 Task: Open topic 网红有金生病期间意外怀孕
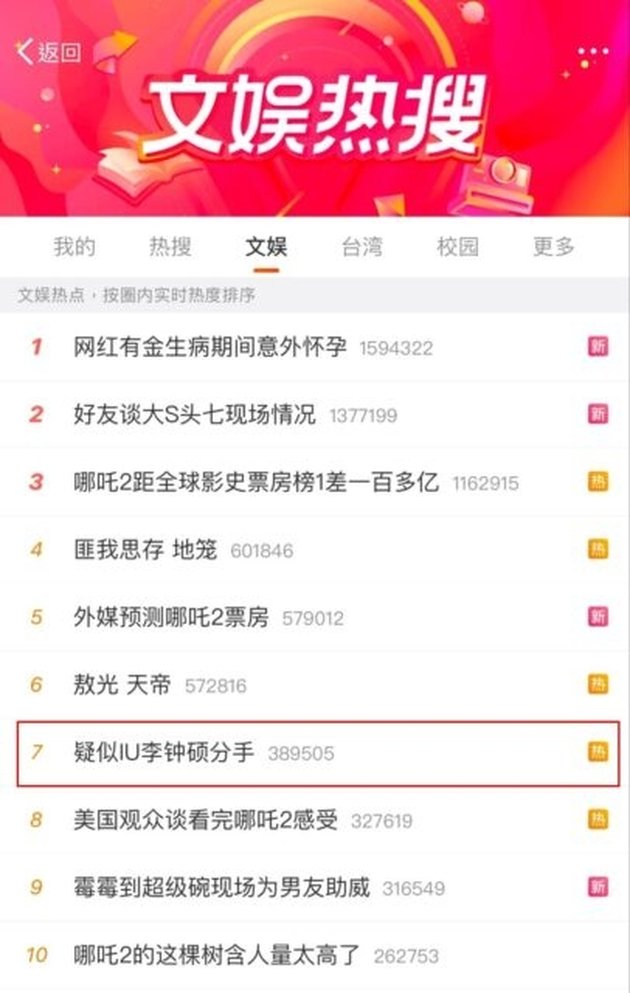click(211, 348)
